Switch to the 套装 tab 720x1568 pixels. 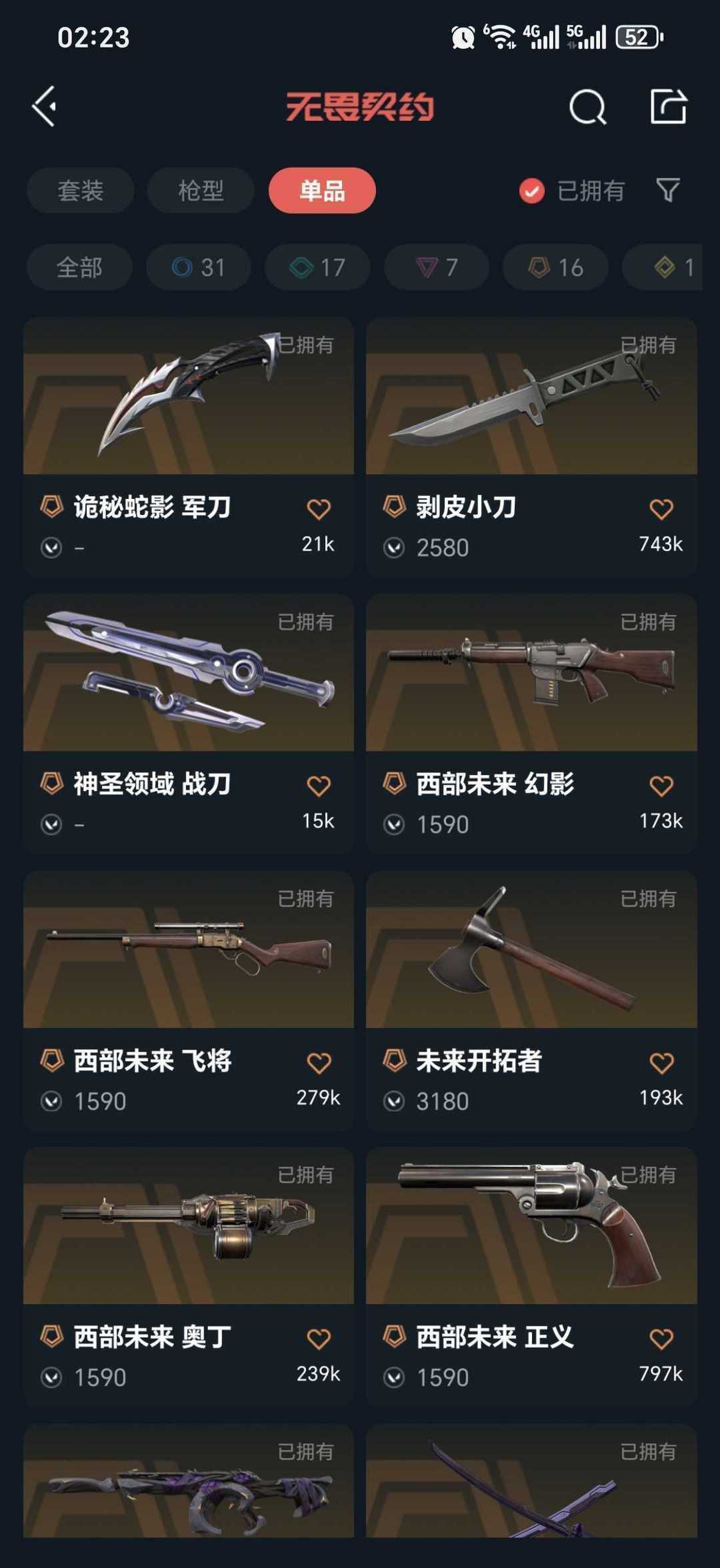81,191
